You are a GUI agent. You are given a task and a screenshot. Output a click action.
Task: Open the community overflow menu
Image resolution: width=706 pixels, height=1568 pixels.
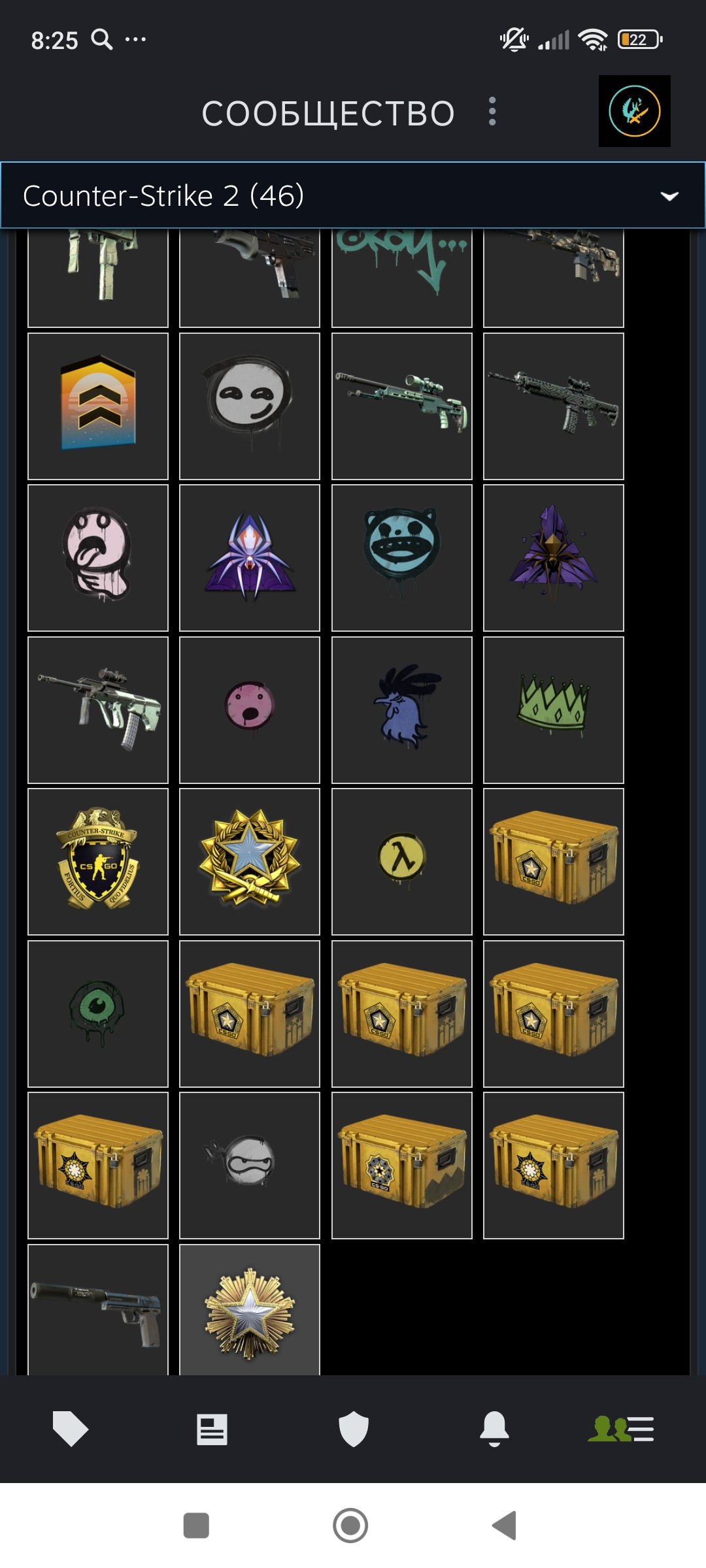[492, 112]
